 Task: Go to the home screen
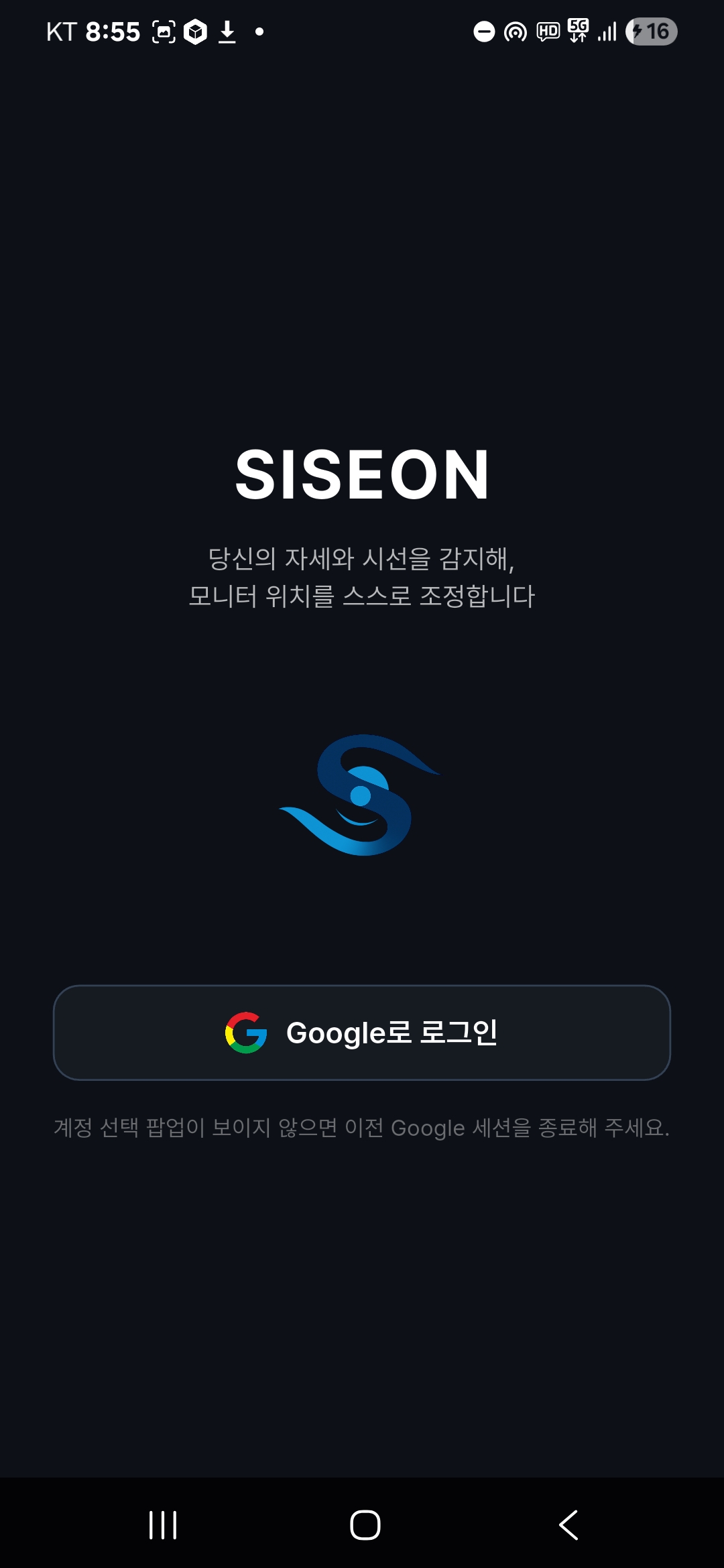click(x=365, y=1525)
